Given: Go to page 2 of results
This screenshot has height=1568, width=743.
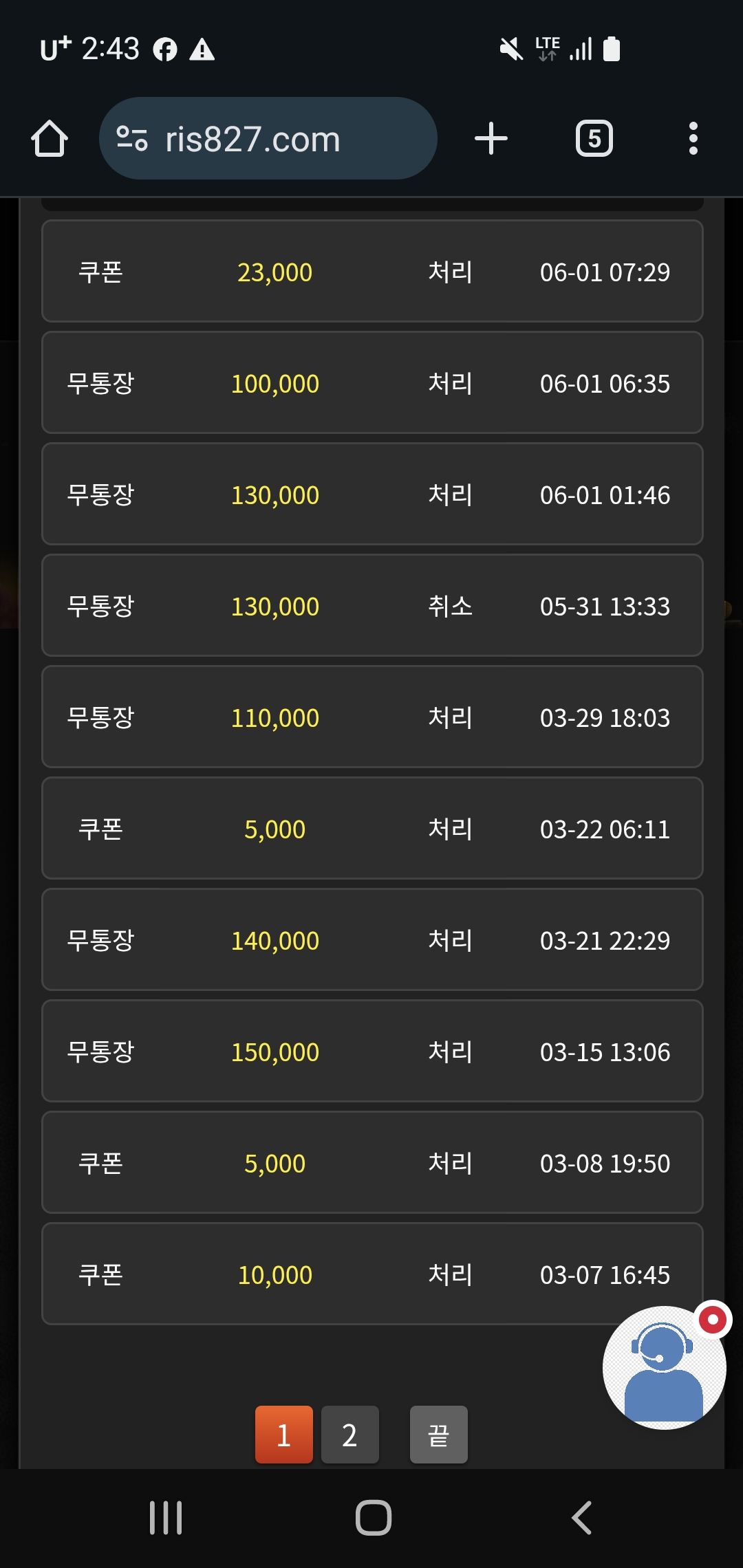Looking at the screenshot, I should 349,1435.
